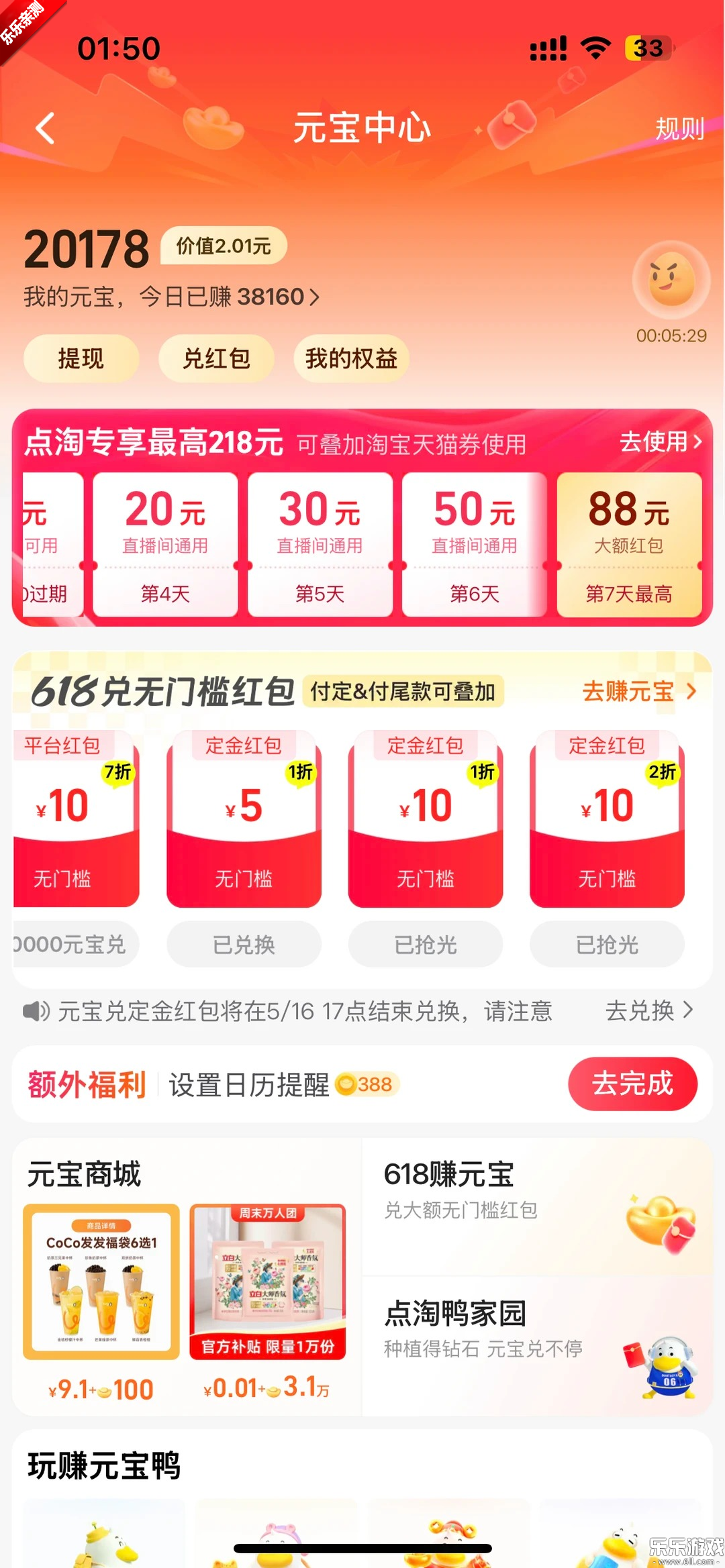Tap the red 去完成 button

[633, 1082]
